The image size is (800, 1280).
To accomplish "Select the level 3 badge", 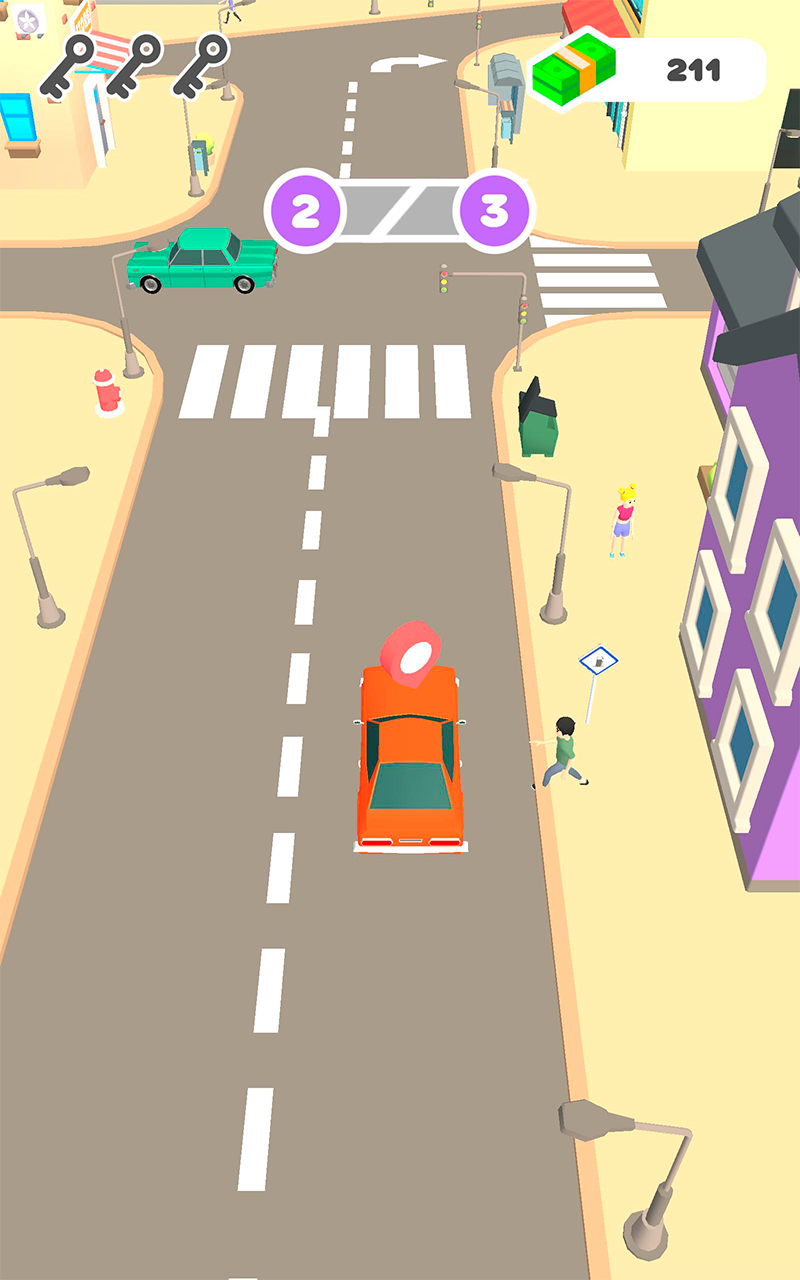I will (491, 210).
